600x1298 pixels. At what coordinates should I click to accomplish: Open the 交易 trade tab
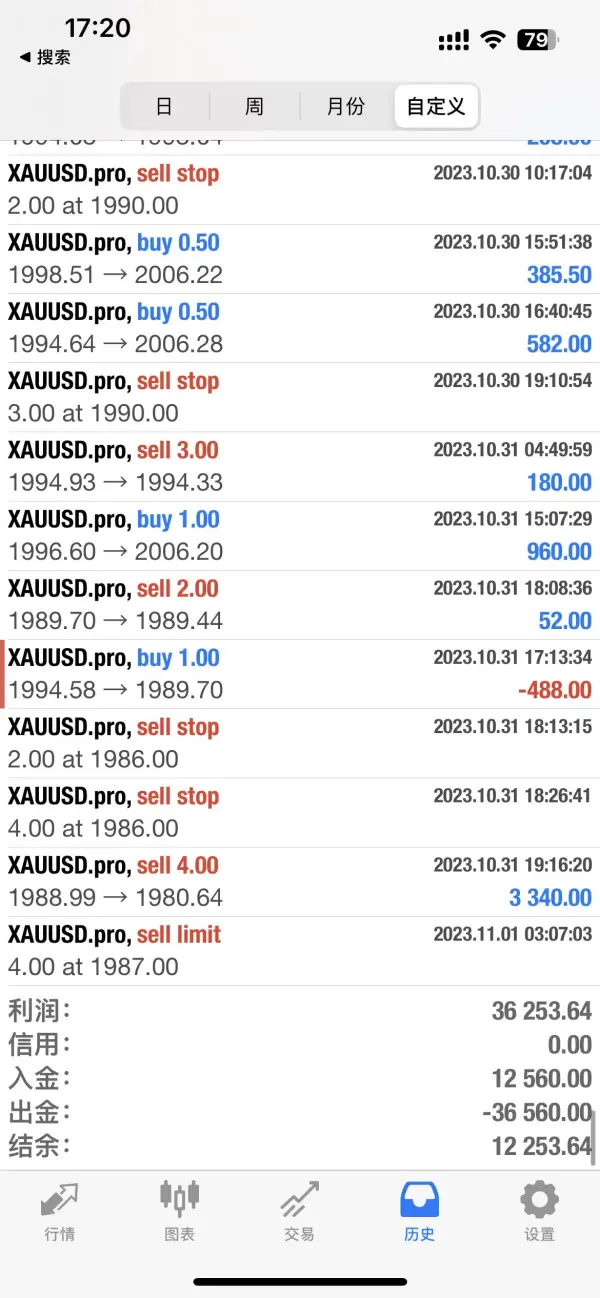click(x=300, y=1211)
